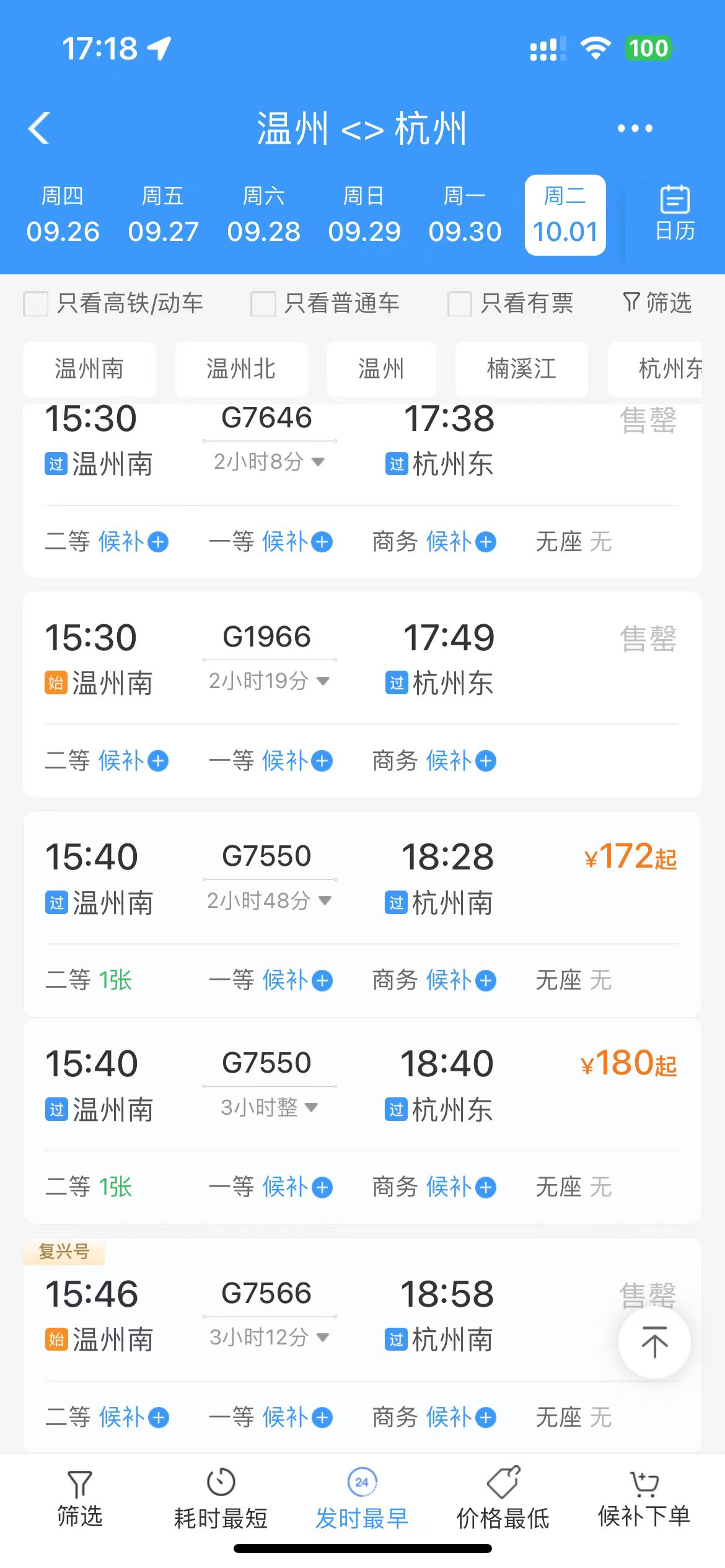Sort by 耗时最短
This screenshot has width=725, height=1568.
tap(221, 1498)
